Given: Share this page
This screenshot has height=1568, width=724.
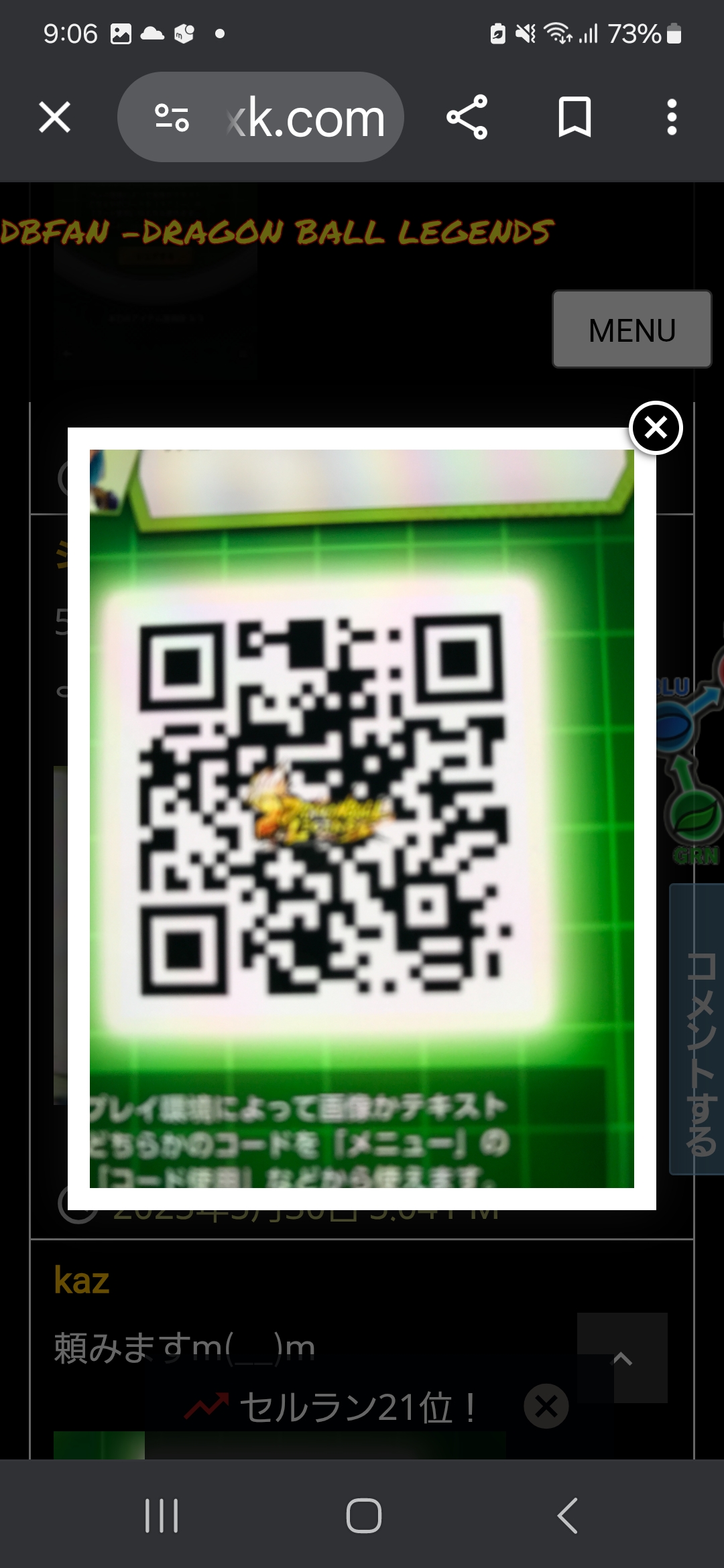Looking at the screenshot, I should click(467, 117).
